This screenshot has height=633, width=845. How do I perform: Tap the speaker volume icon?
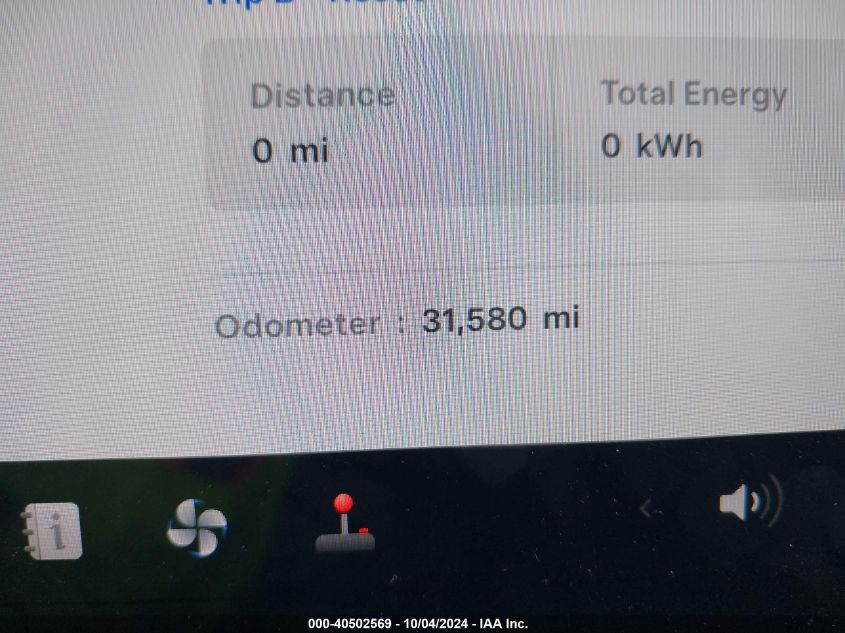(x=749, y=503)
